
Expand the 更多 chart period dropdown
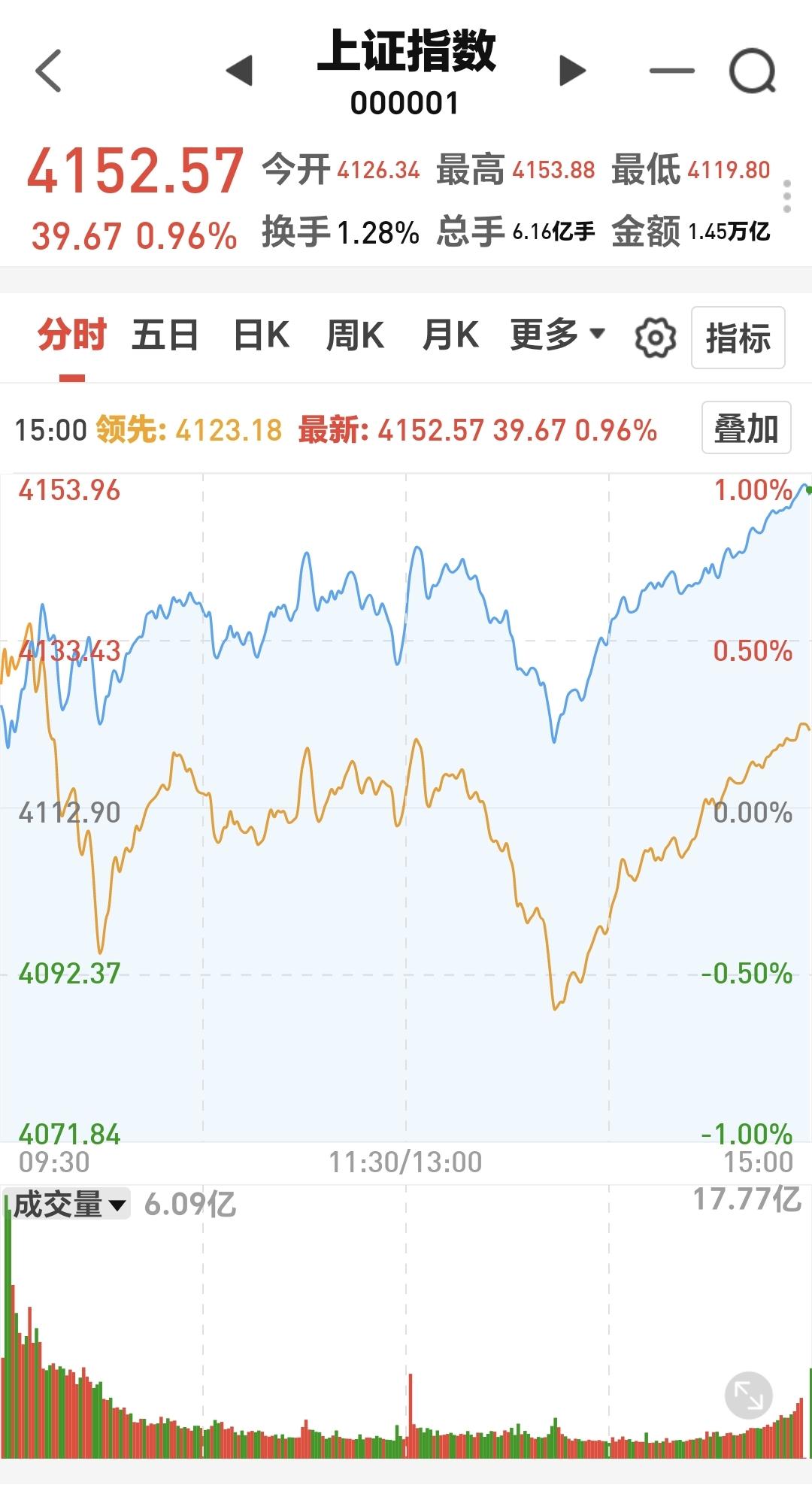click(557, 334)
